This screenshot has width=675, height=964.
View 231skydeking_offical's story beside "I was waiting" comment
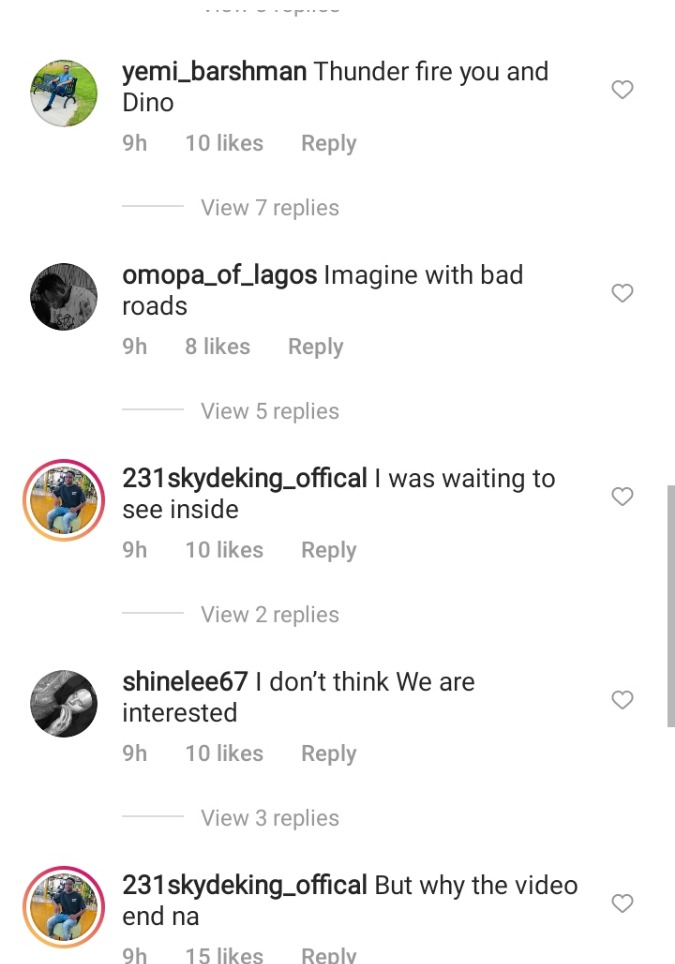click(64, 500)
